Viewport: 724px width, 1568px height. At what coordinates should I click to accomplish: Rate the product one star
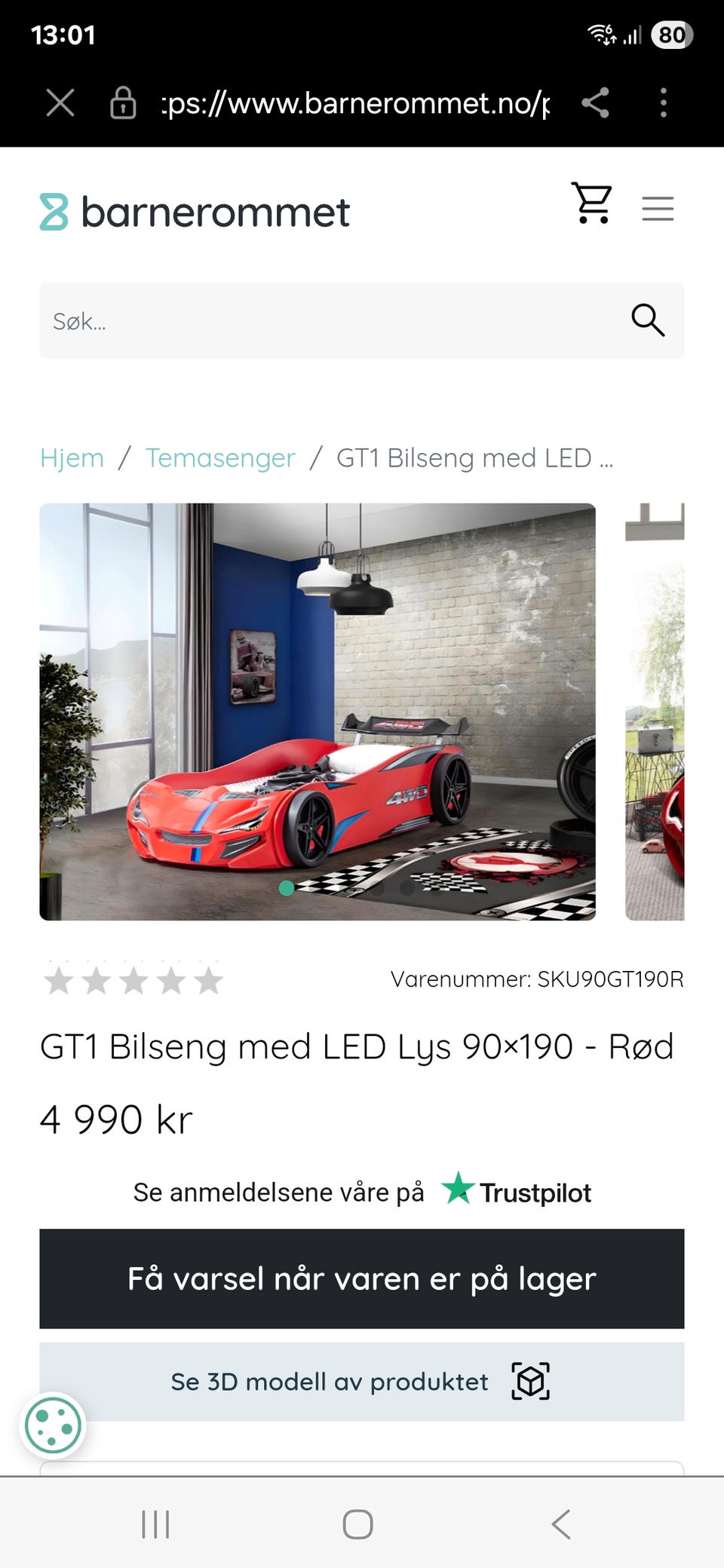(59, 980)
